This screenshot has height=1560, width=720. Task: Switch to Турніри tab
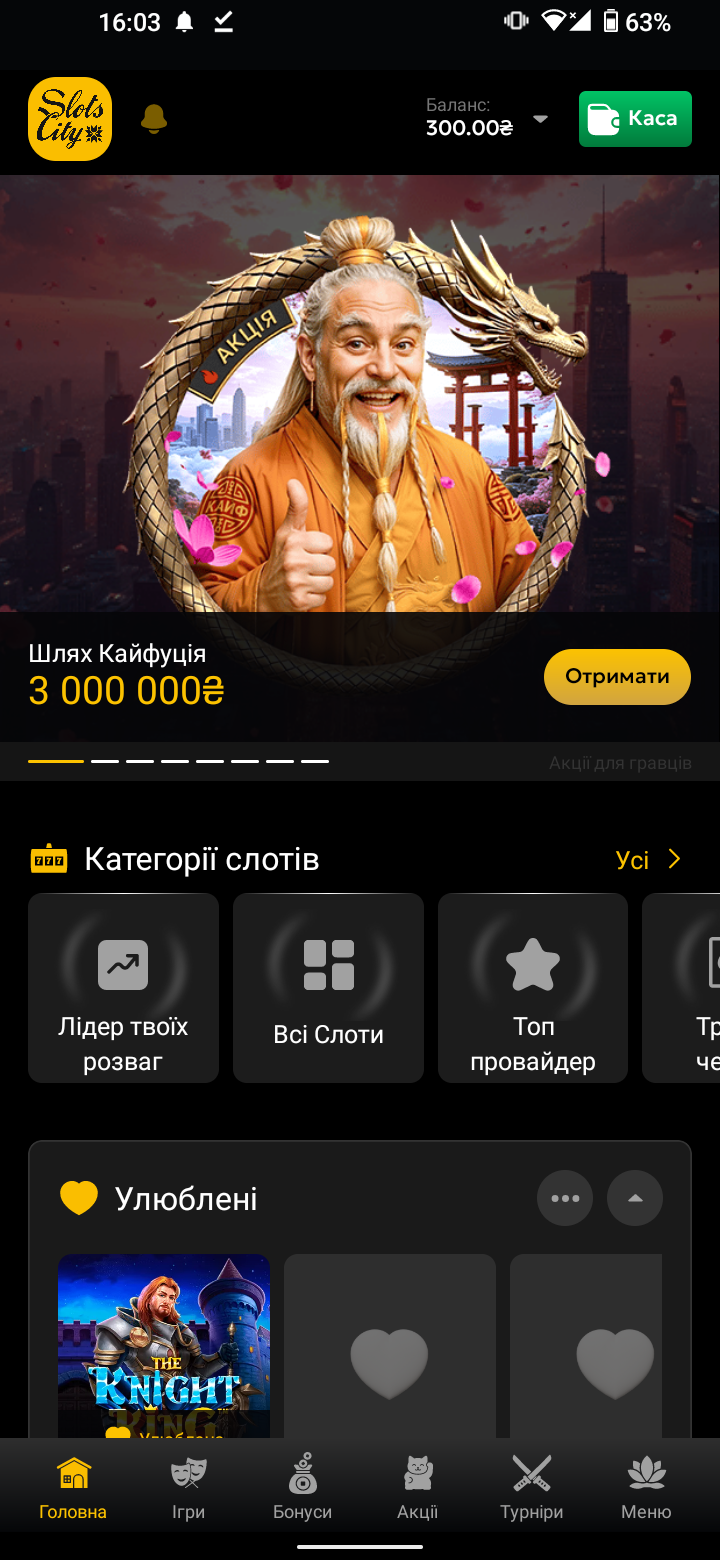pyautogui.click(x=532, y=1488)
